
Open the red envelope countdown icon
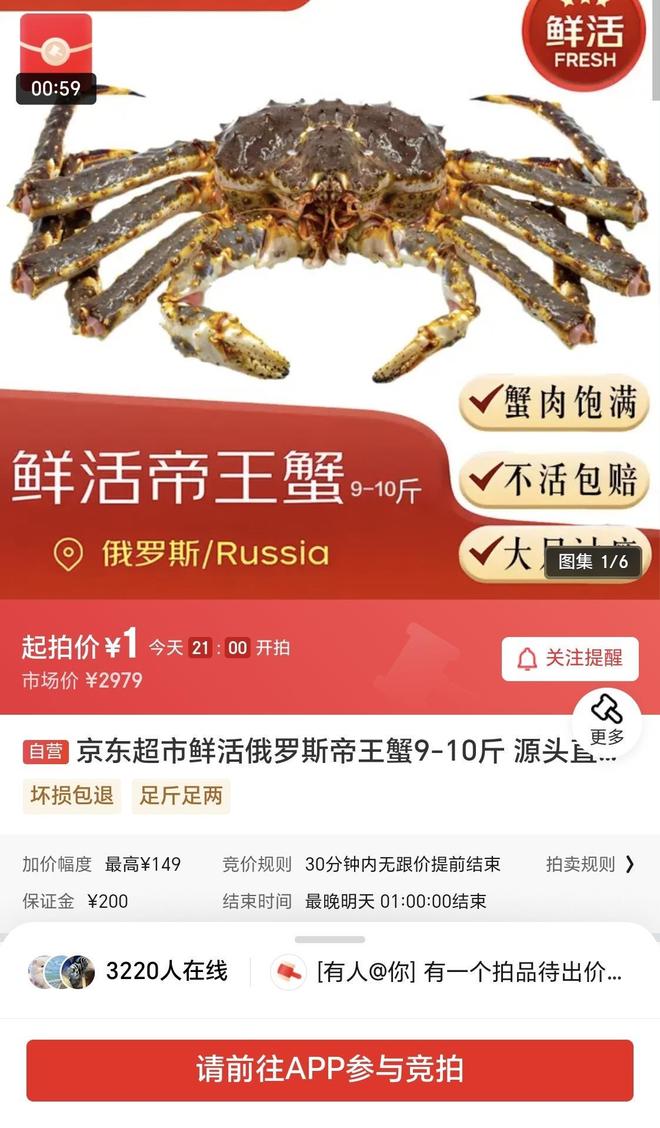click(x=56, y=57)
